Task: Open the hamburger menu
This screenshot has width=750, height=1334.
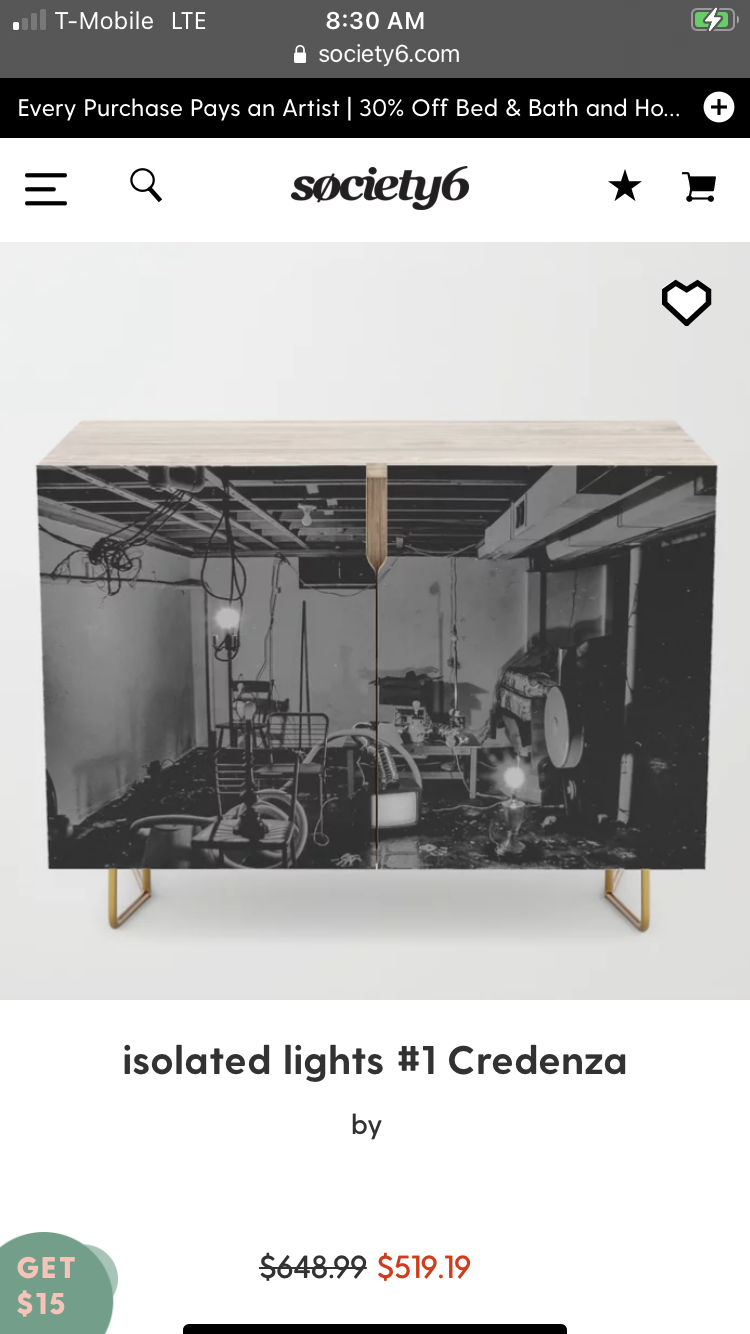Action: click(46, 189)
